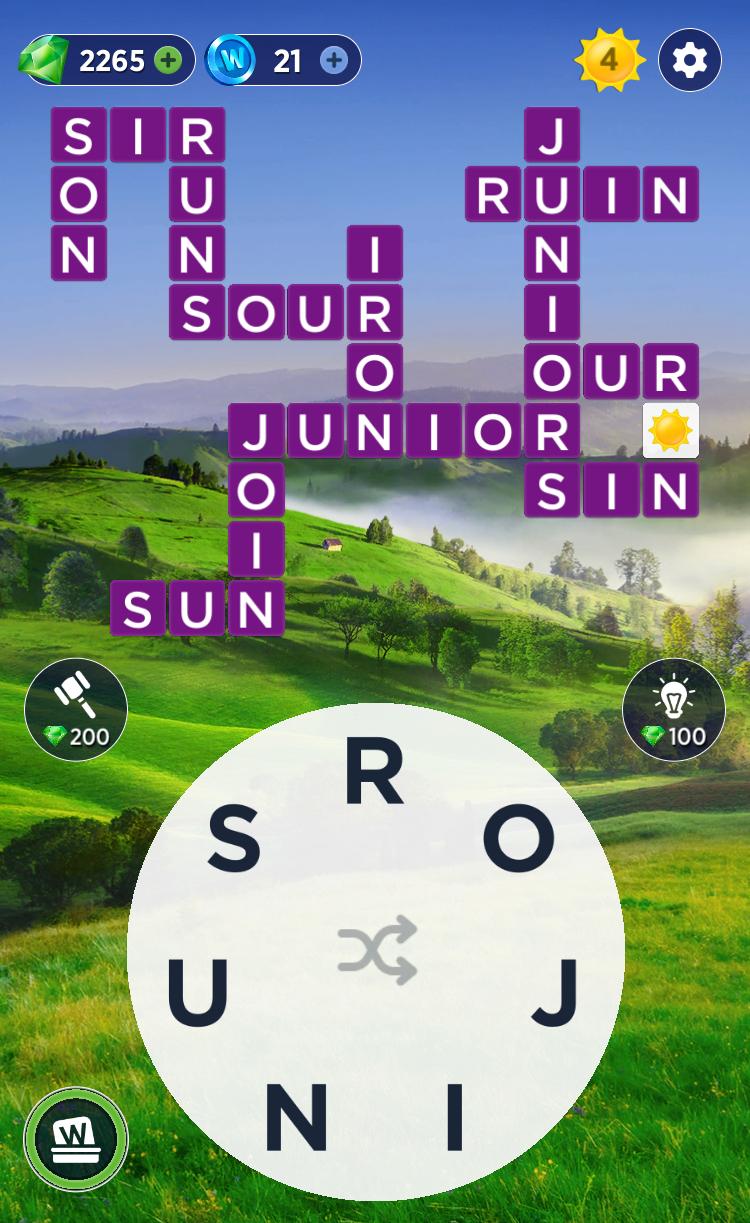
Task: Select letter S in the wheel
Action: 234,840
